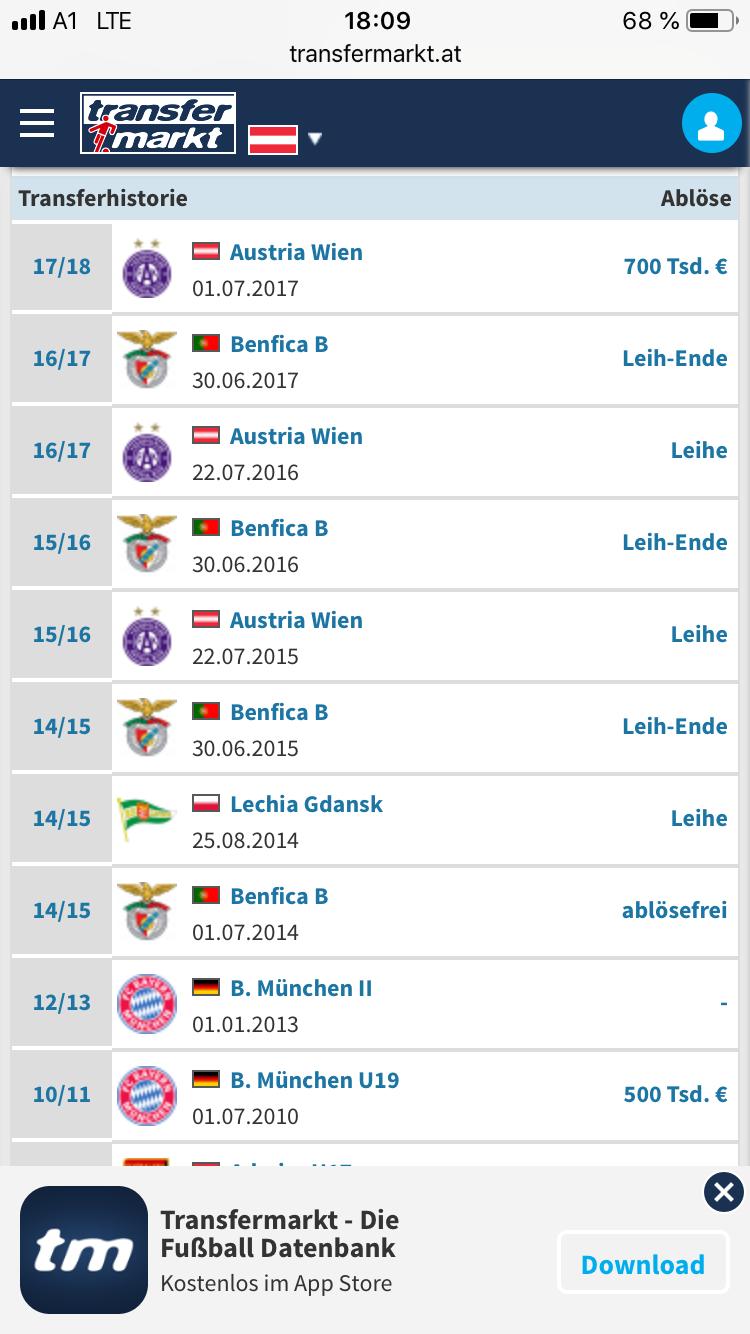Tap ablösefrei on the 01.07.2014 transfer
This screenshot has width=750, height=1334.
[675, 910]
